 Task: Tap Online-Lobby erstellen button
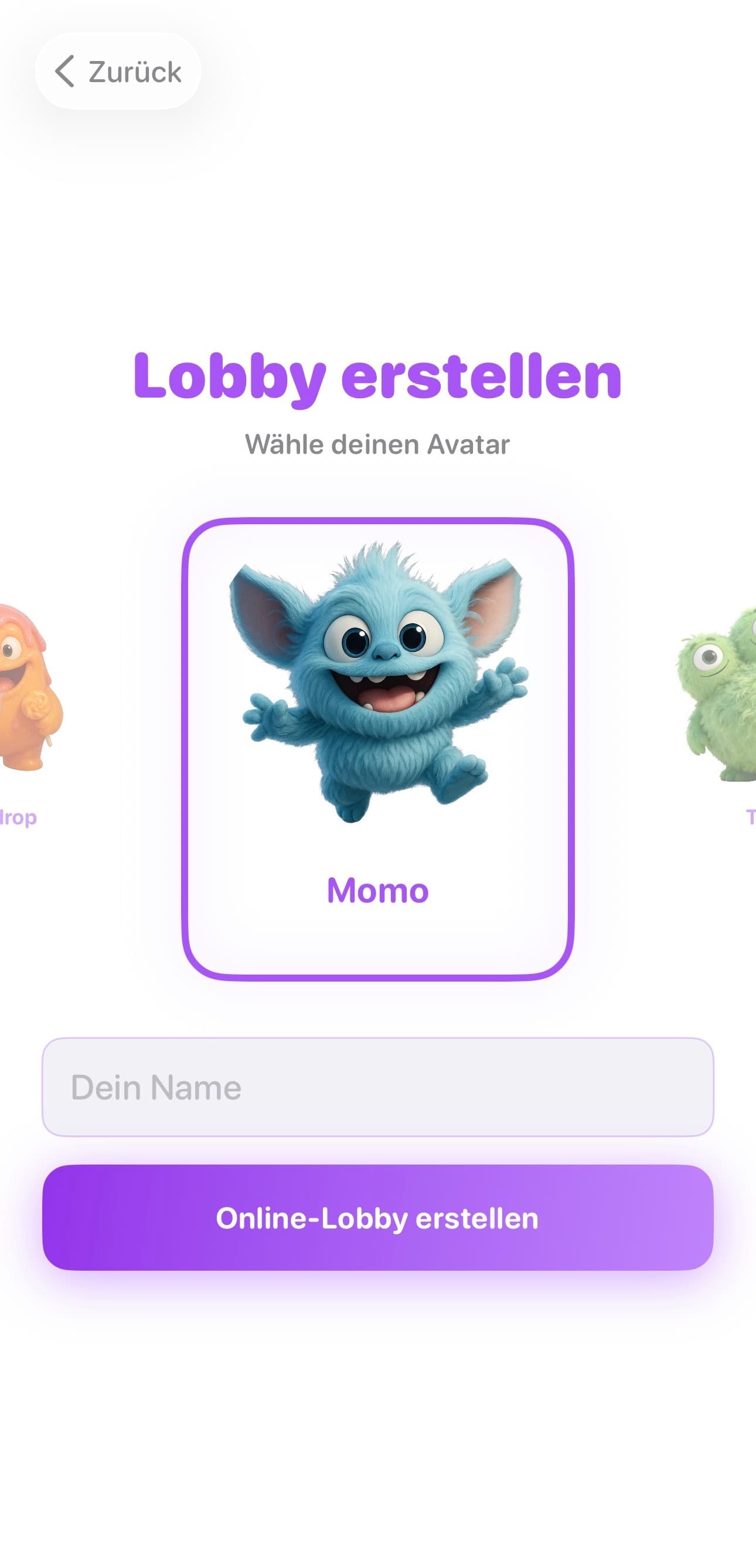pos(377,1217)
